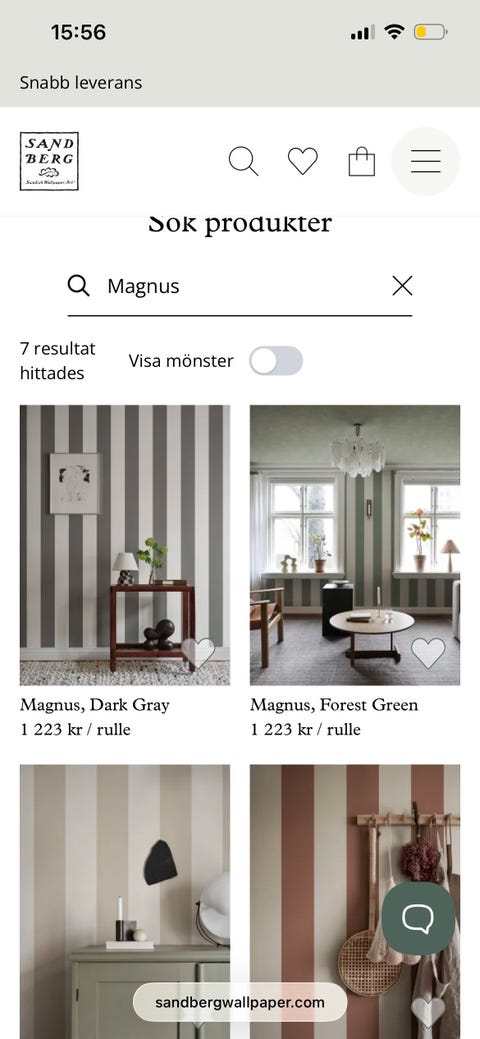480x1039 pixels.
Task: Open the shopping bag
Action: tap(361, 161)
